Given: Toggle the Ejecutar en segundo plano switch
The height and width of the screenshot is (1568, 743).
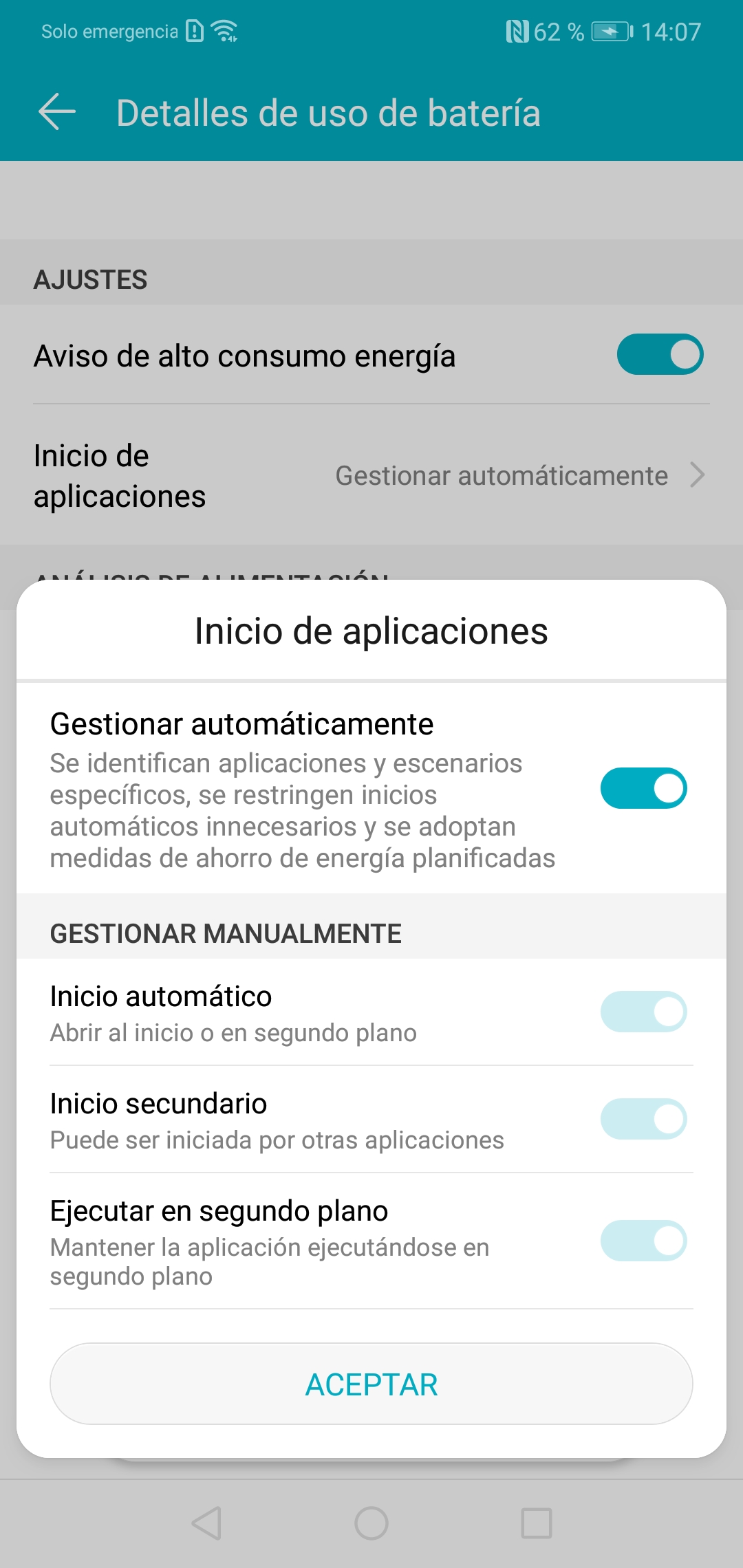Looking at the screenshot, I should (643, 1241).
